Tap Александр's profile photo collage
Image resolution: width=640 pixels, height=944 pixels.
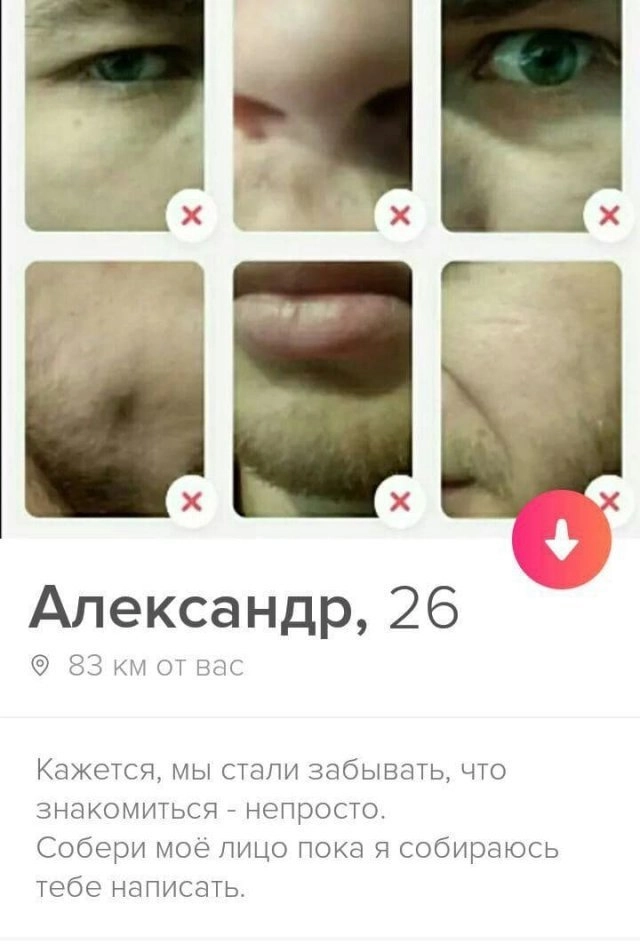[x=320, y=260]
